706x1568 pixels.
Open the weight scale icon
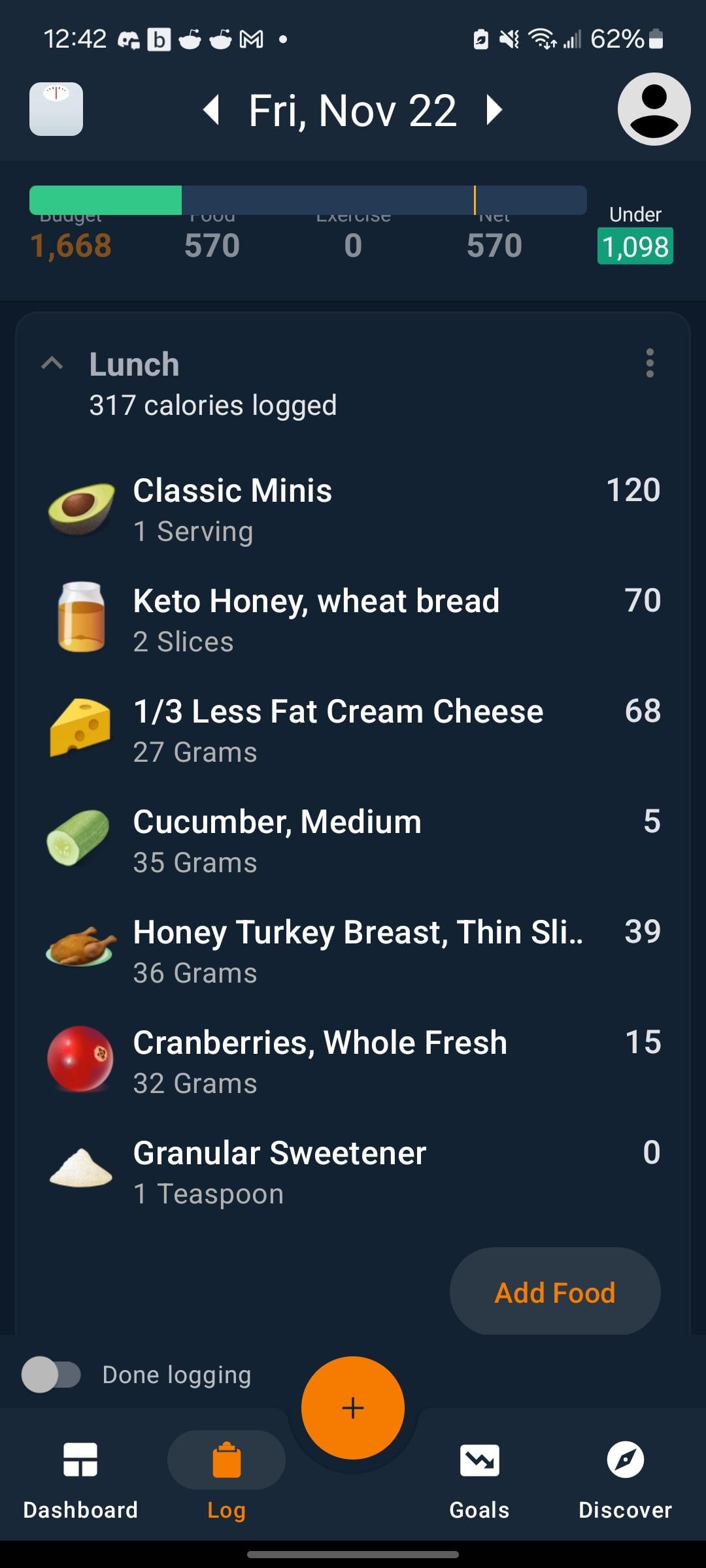pos(56,109)
